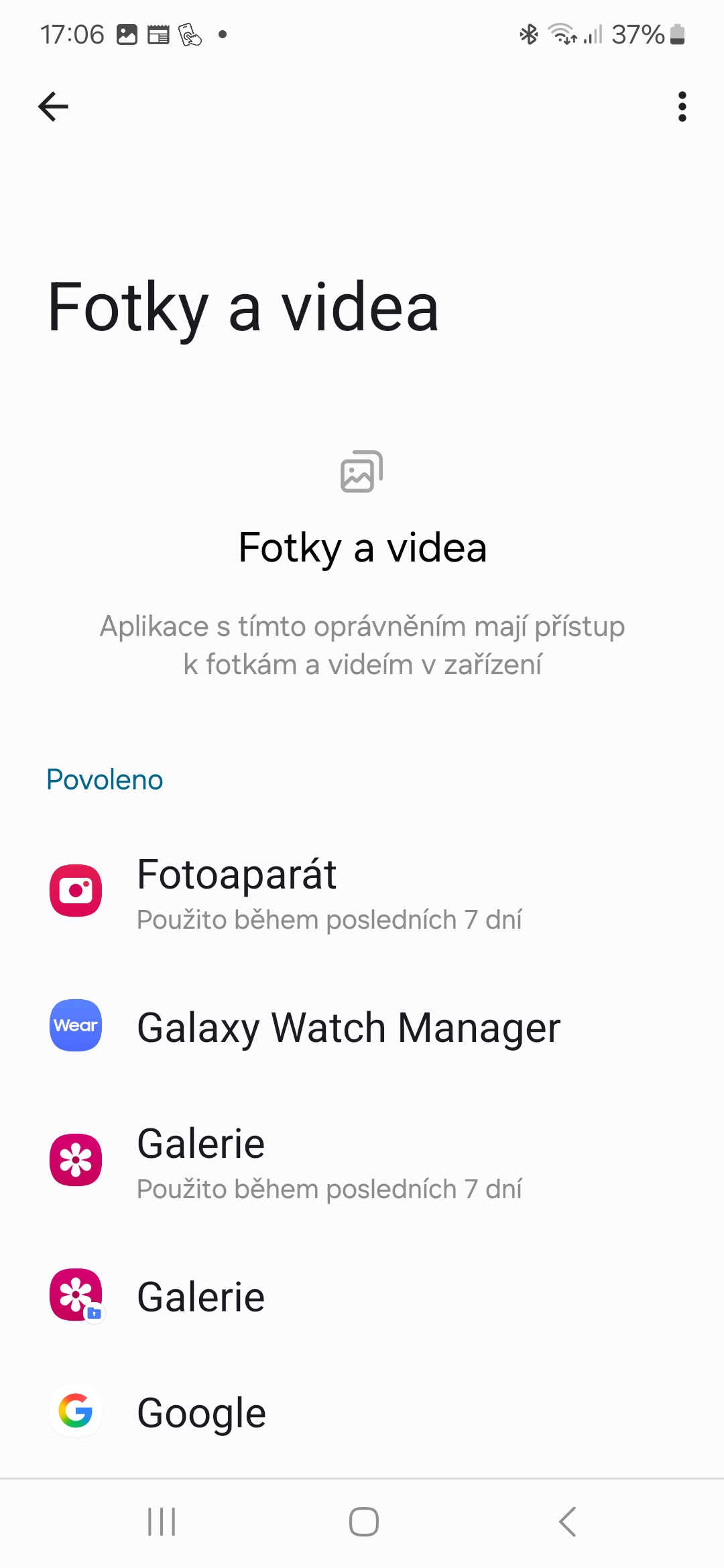
Task: Select the Bluetooth status bar icon
Action: point(529,35)
